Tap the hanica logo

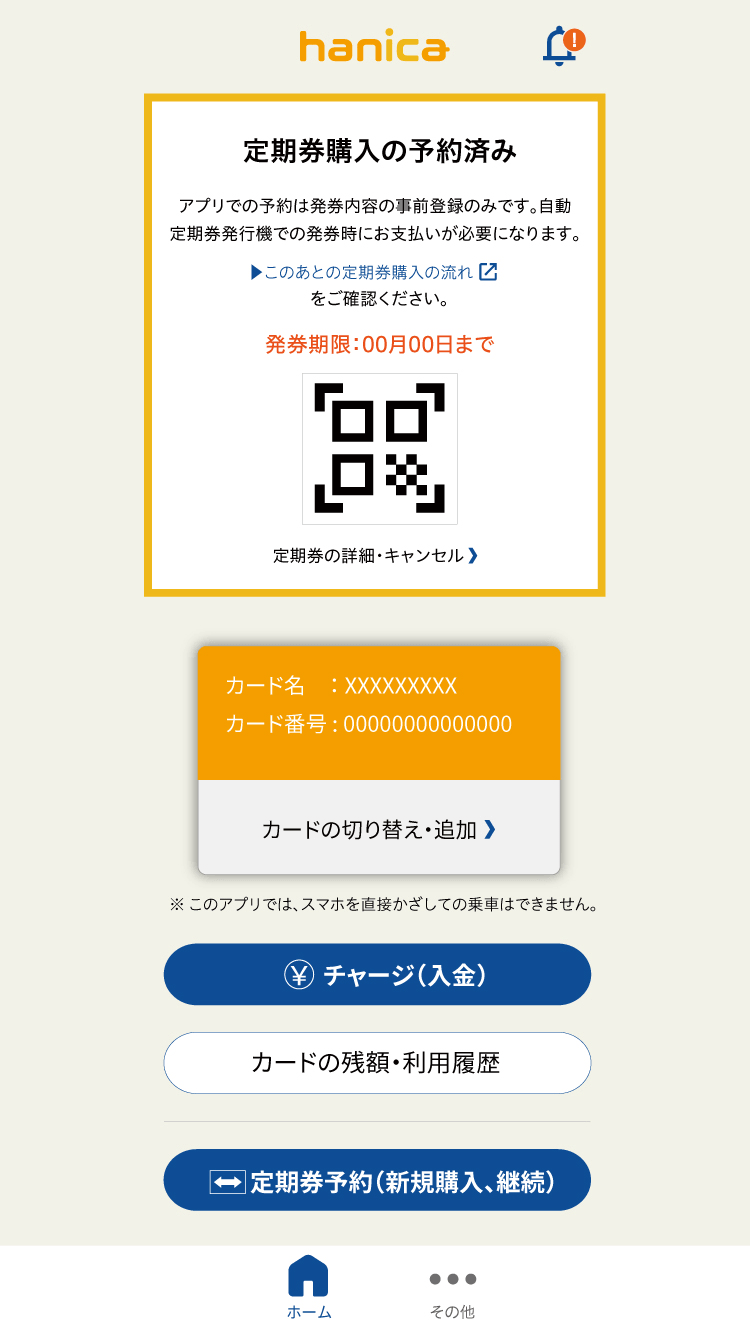[x=375, y=46]
